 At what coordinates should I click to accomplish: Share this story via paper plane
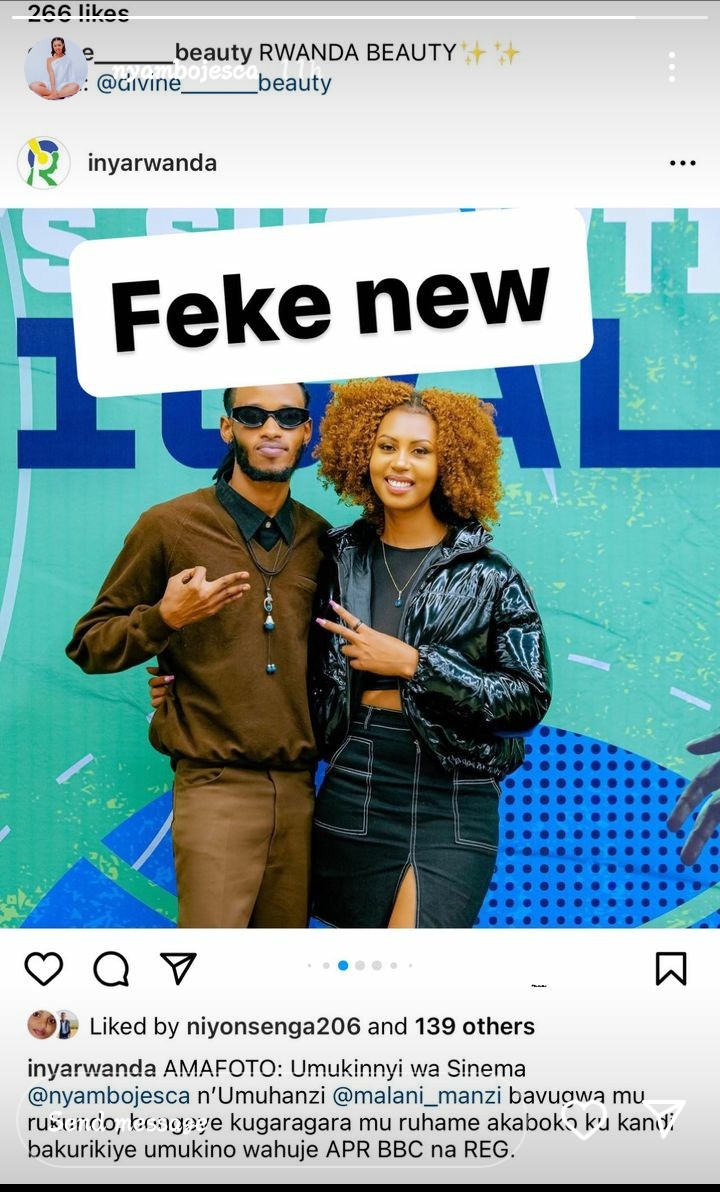(664, 1120)
